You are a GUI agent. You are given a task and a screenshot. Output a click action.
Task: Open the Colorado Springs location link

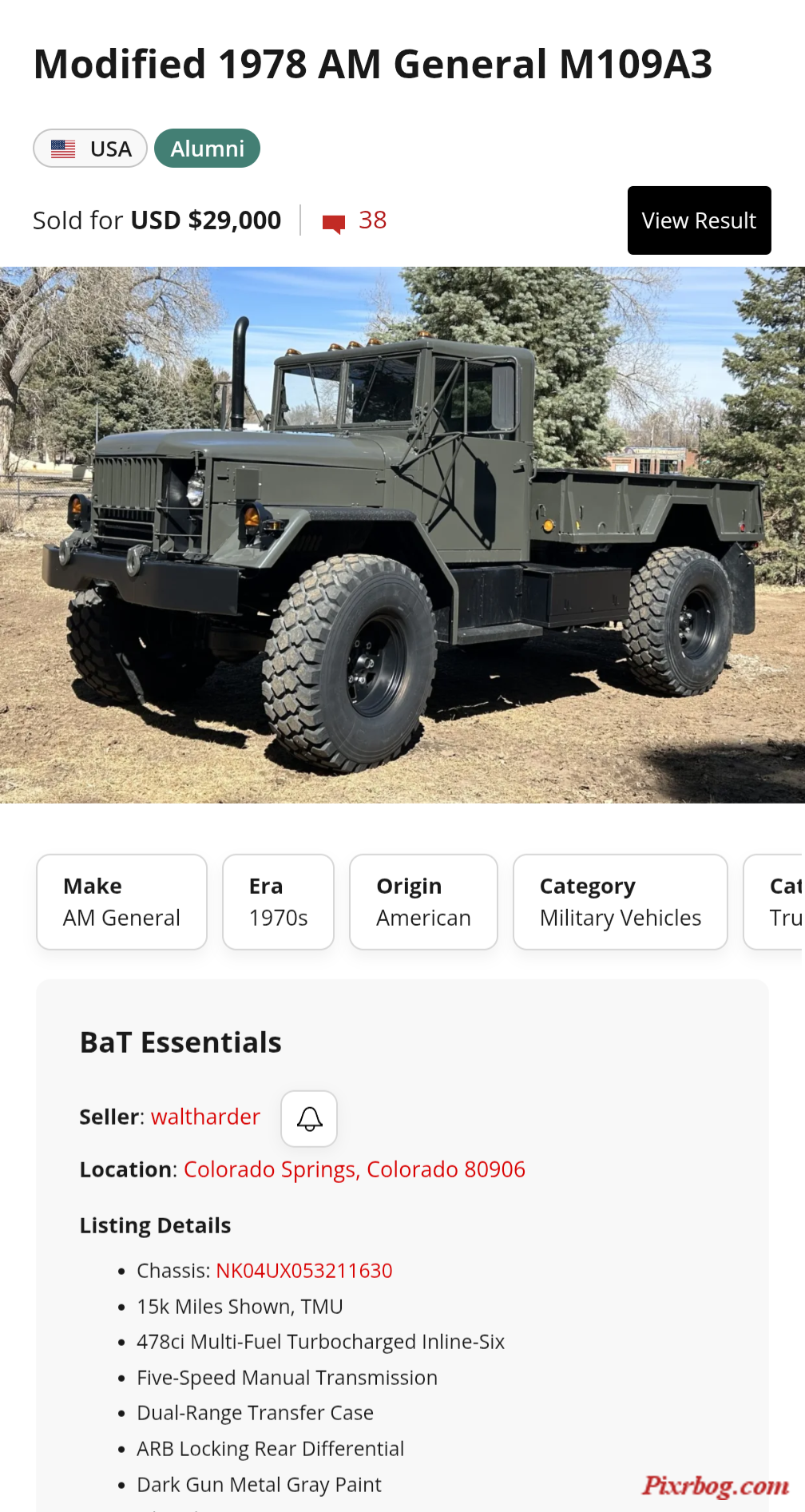354,1169
